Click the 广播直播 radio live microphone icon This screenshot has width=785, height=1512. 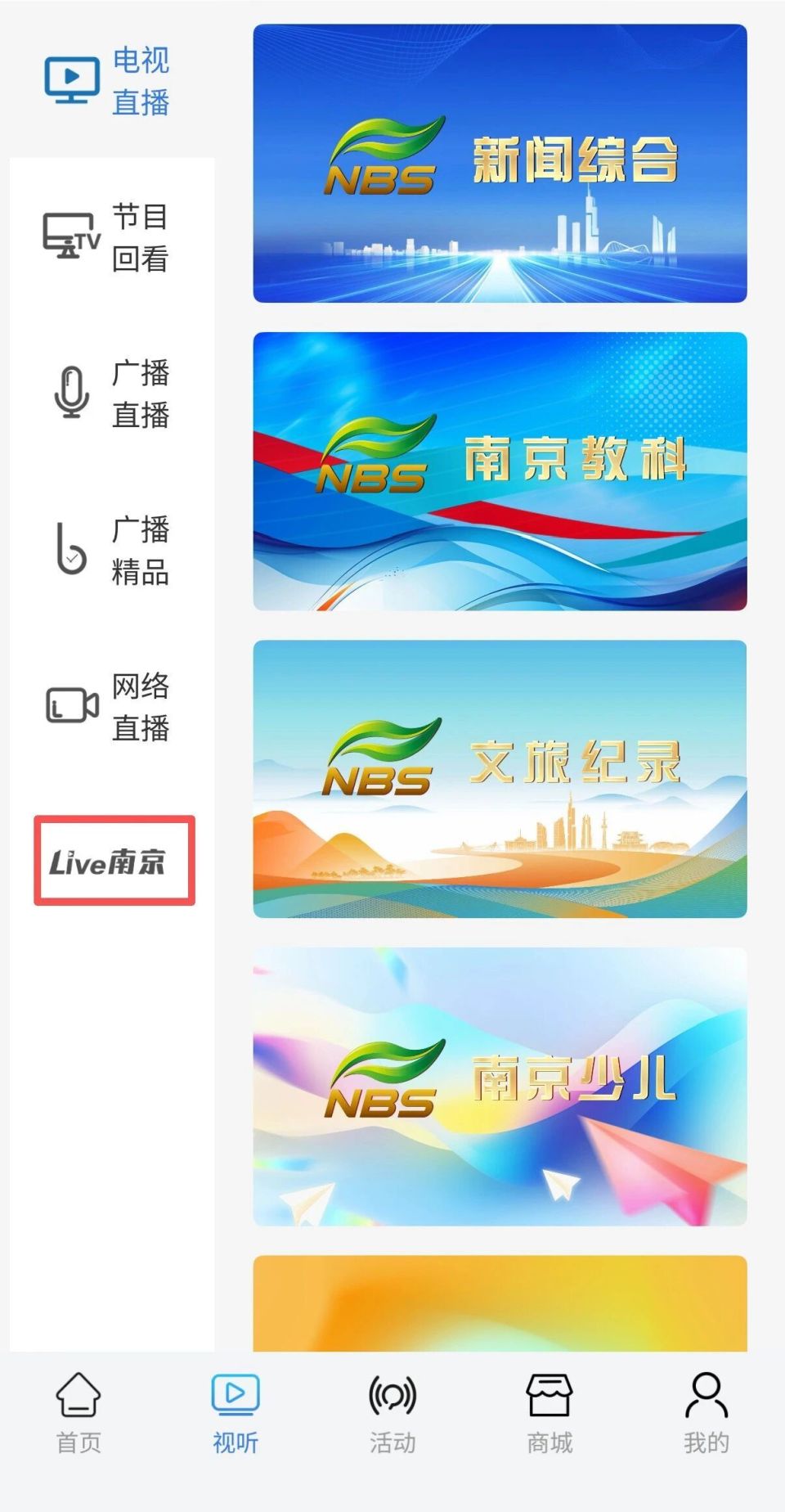(x=70, y=394)
